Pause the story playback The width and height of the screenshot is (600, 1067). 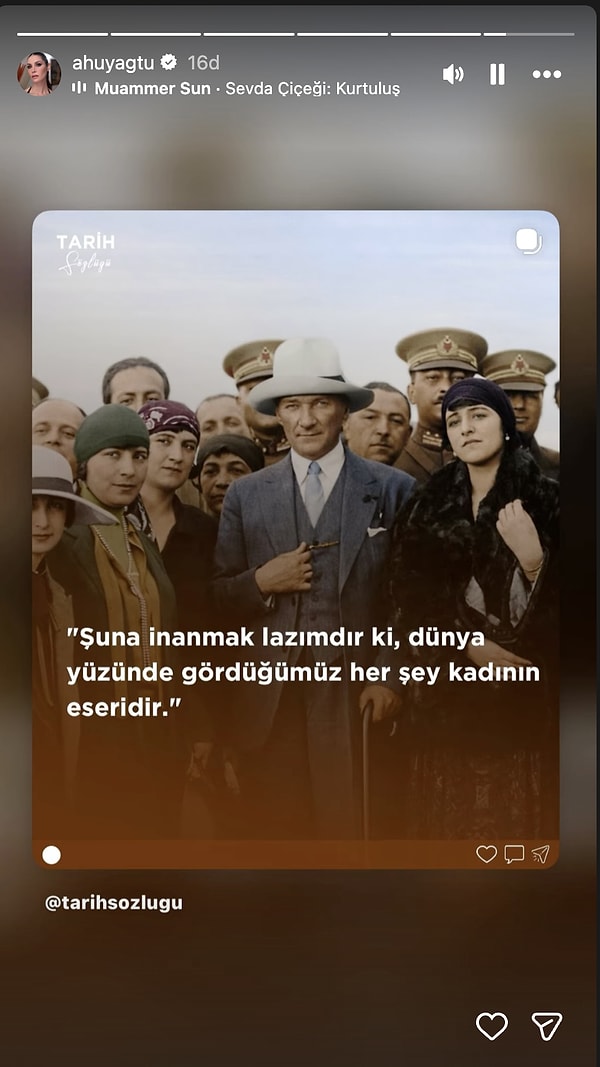point(497,74)
